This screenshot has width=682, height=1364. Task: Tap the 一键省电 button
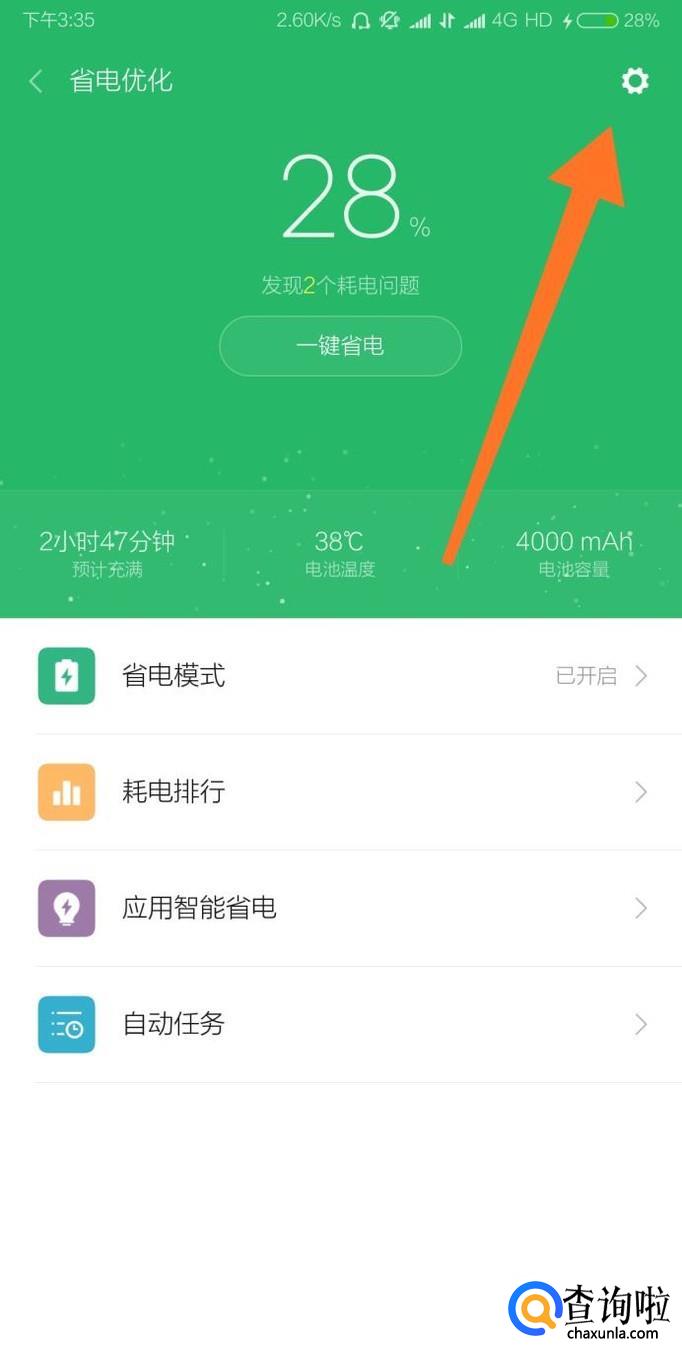pos(340,346)
